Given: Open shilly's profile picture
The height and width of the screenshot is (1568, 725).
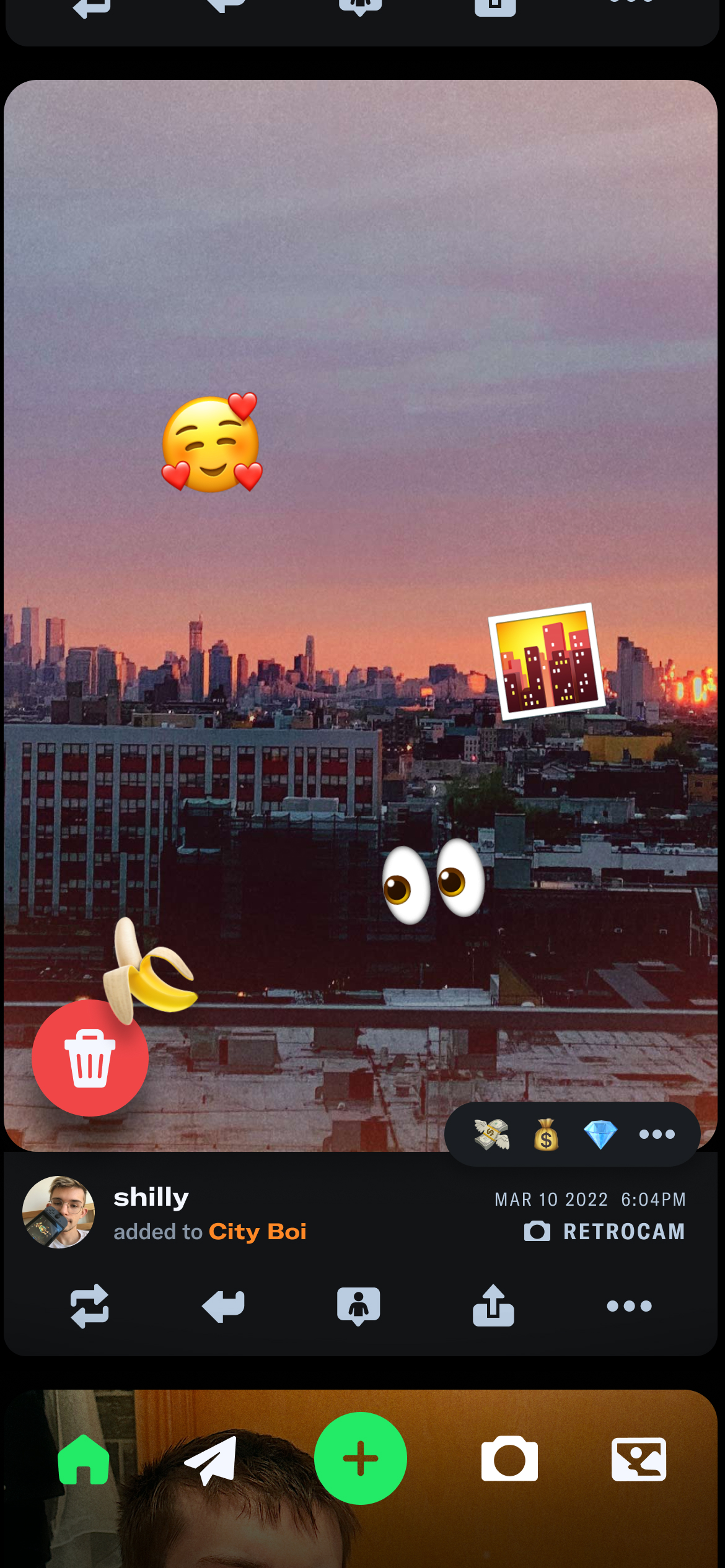Looking at the screenshot, I should (59, 1213).
